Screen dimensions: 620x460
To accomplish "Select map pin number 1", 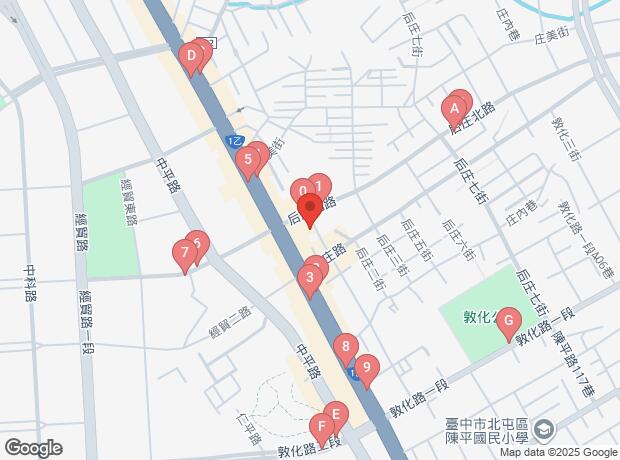I will point(319,187).
